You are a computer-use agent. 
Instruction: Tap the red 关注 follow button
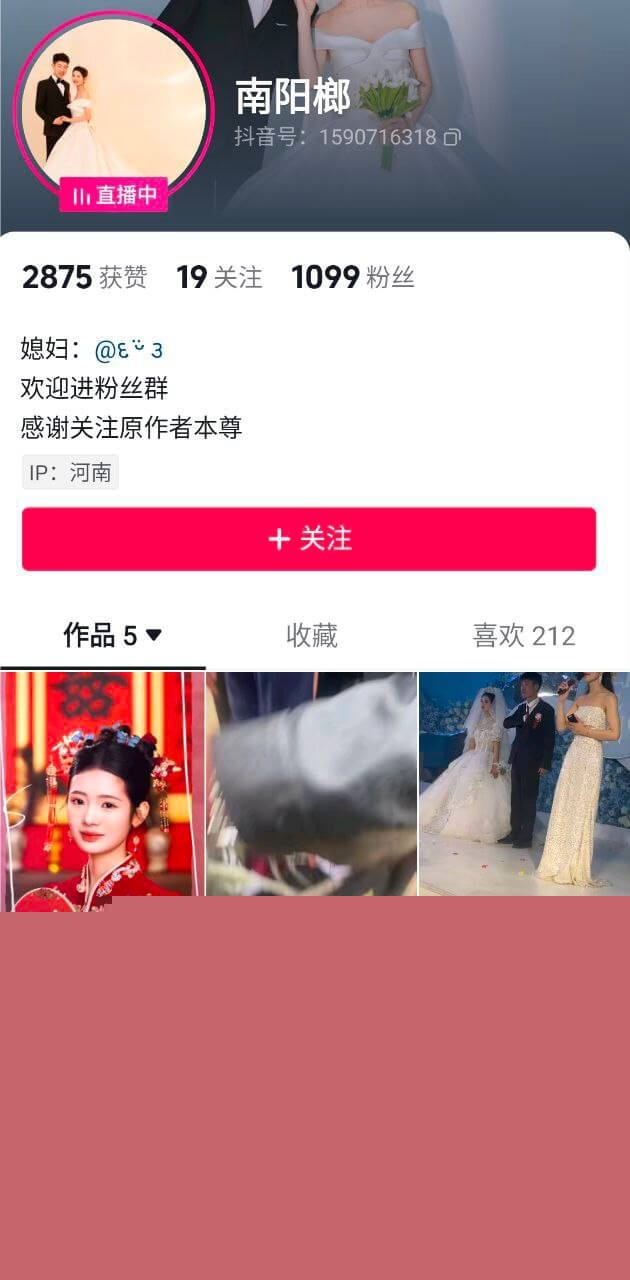[309, 539]
